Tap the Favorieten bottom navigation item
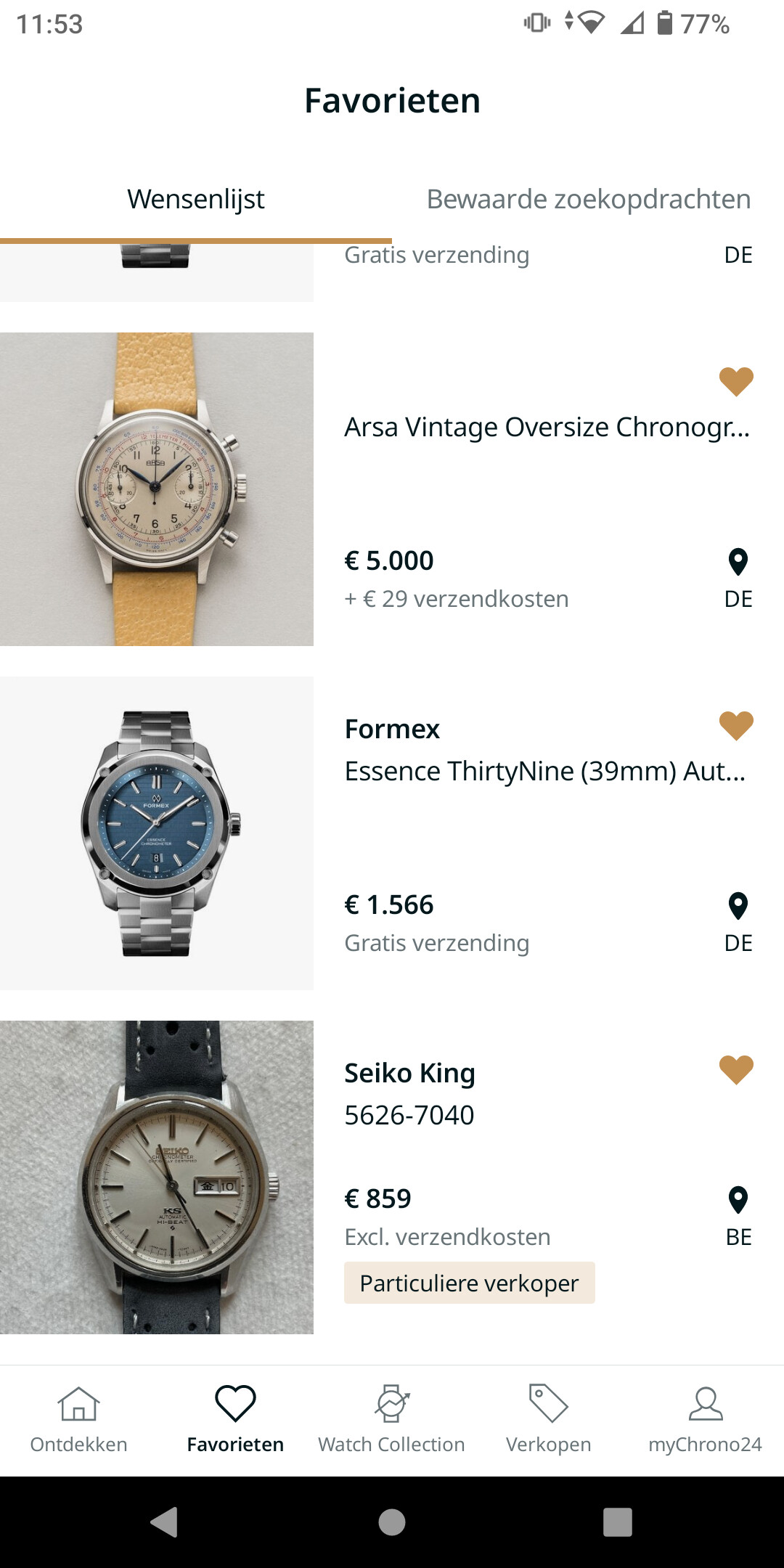The image size is (784, 1568). pyautogui.click(x=235, y=1421)
